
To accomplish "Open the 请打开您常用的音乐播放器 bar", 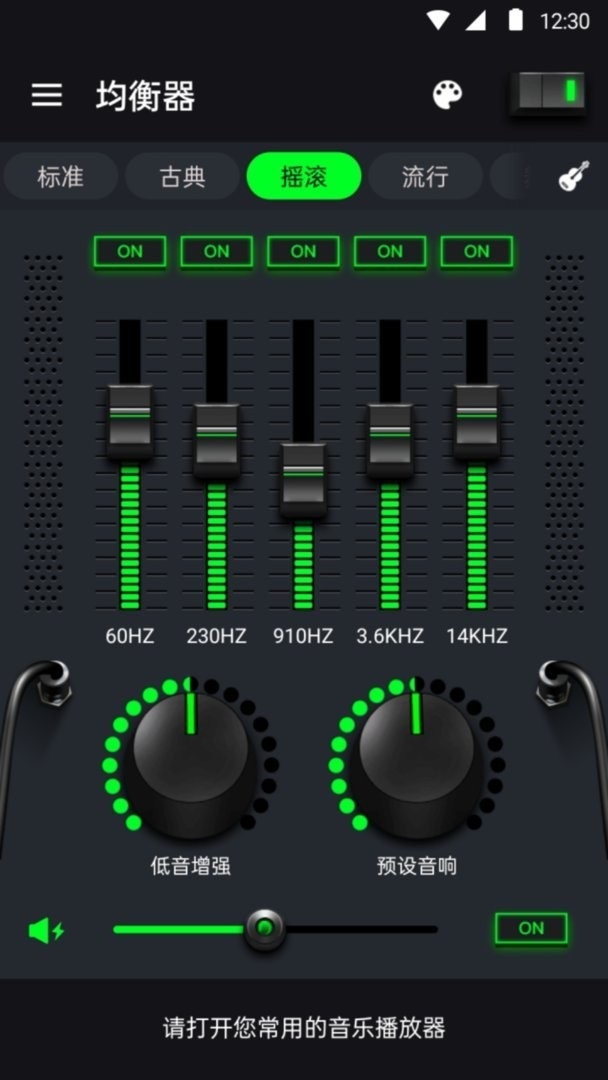I will (304, 1028).
